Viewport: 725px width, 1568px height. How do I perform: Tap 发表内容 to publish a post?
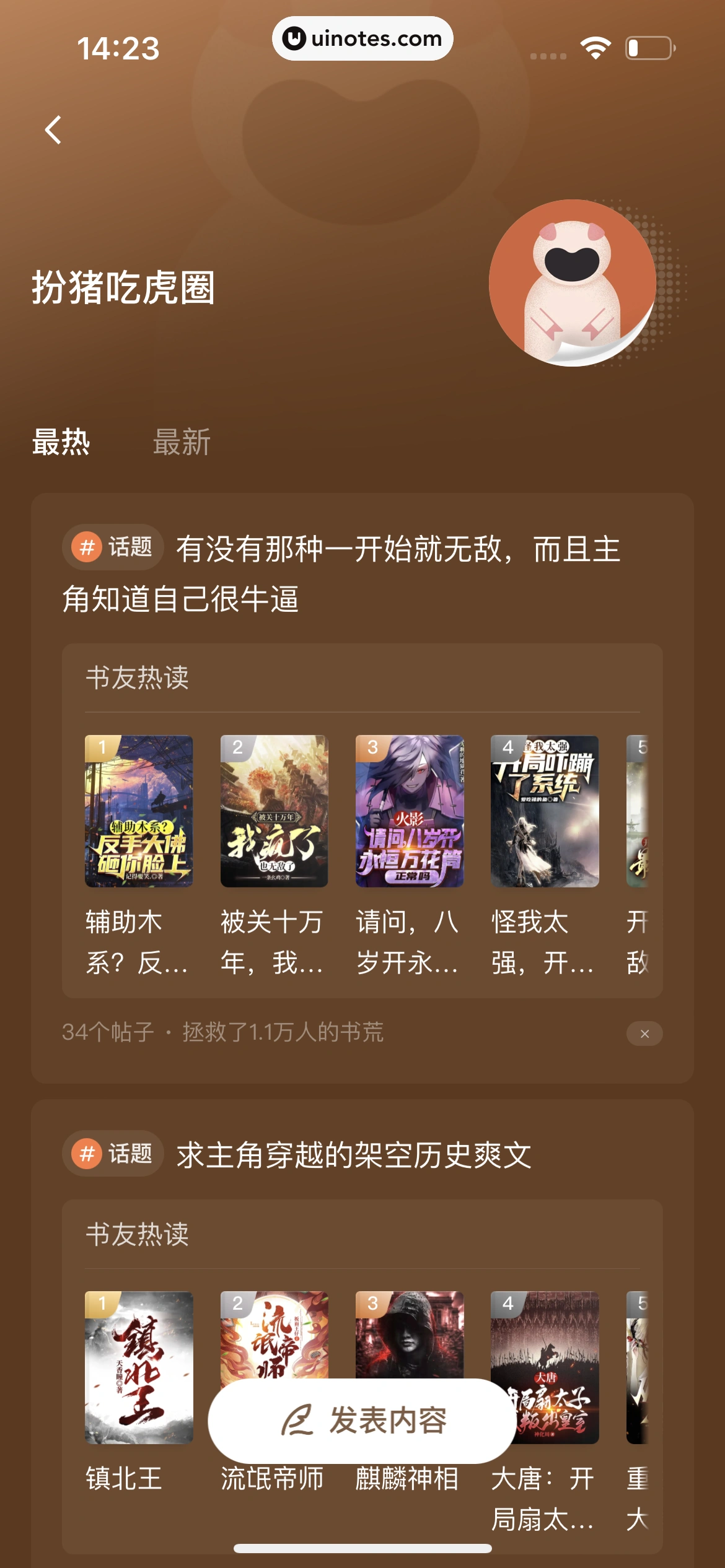[362, 1420]
